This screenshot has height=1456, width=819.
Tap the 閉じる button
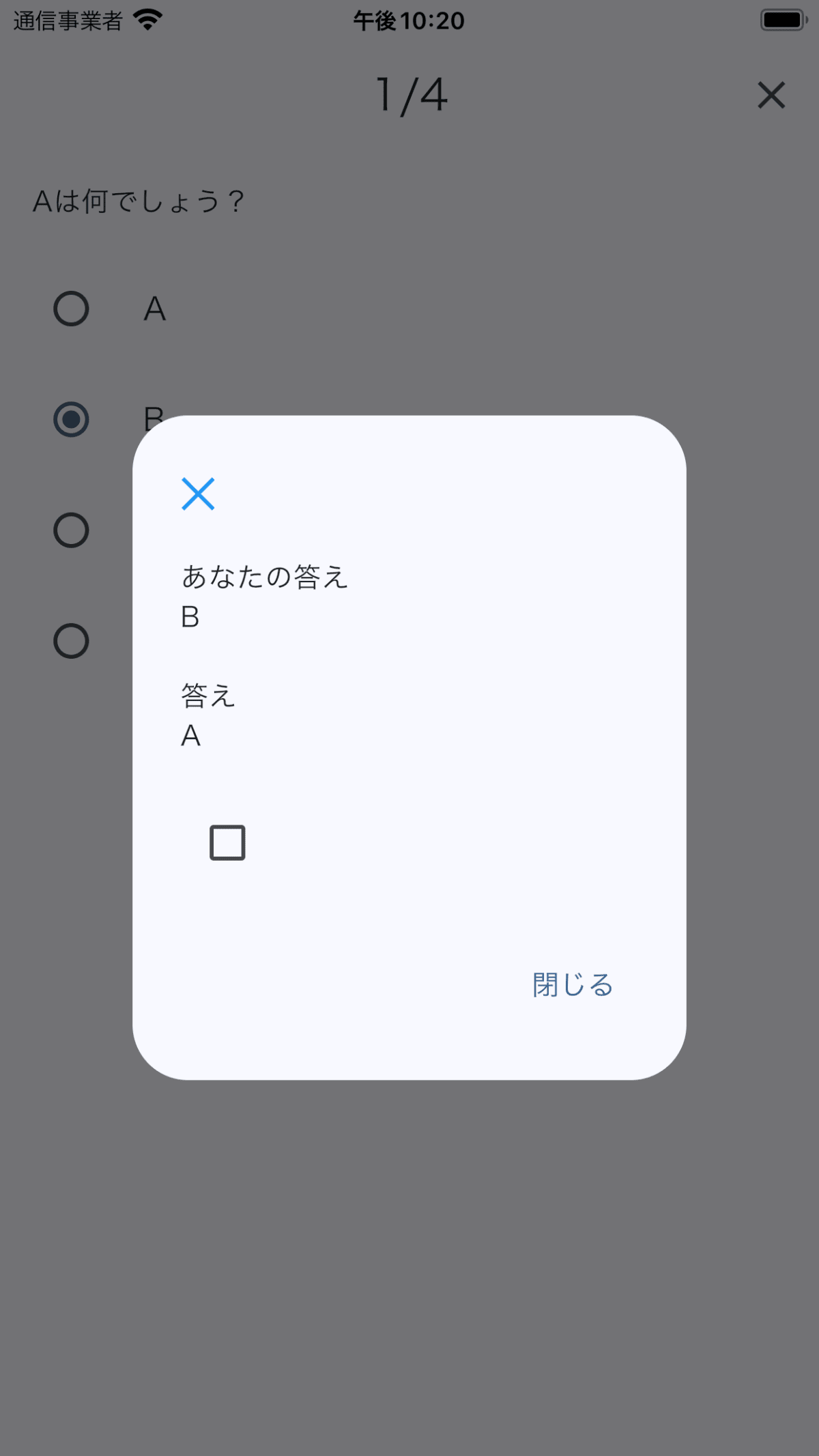point(572,984)
